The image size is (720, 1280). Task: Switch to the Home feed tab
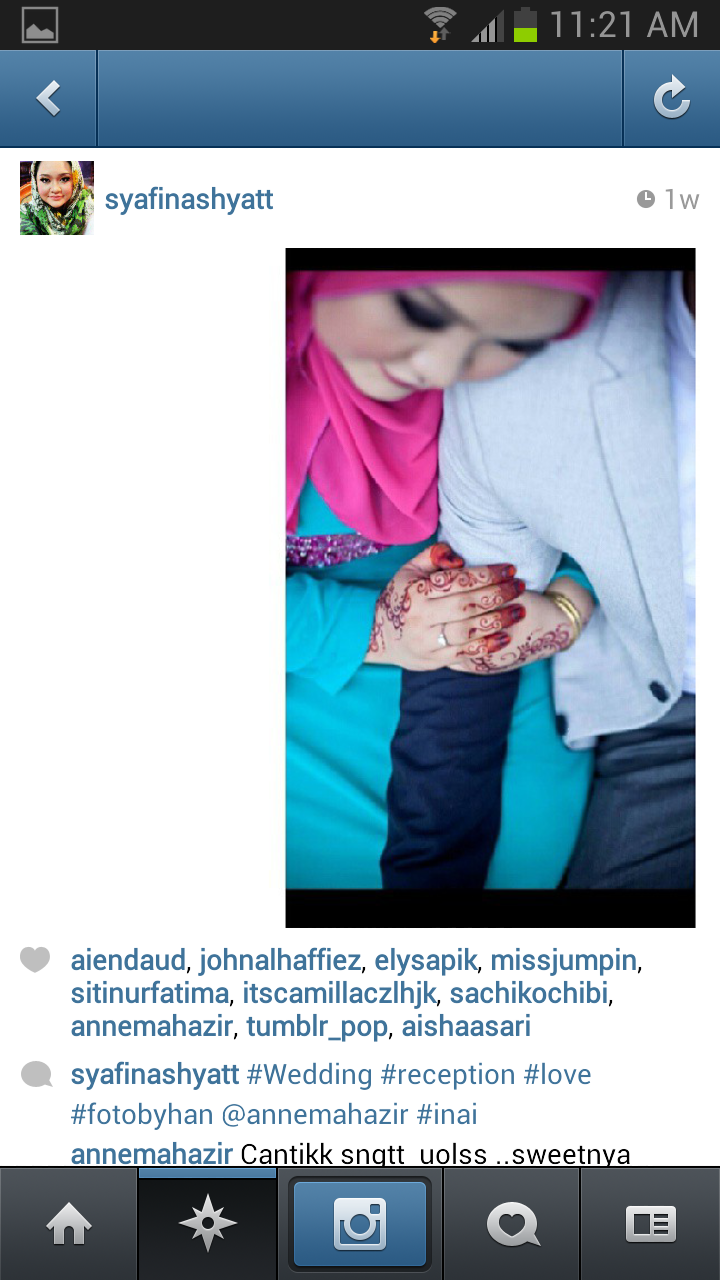click(x=68, y=1224)
